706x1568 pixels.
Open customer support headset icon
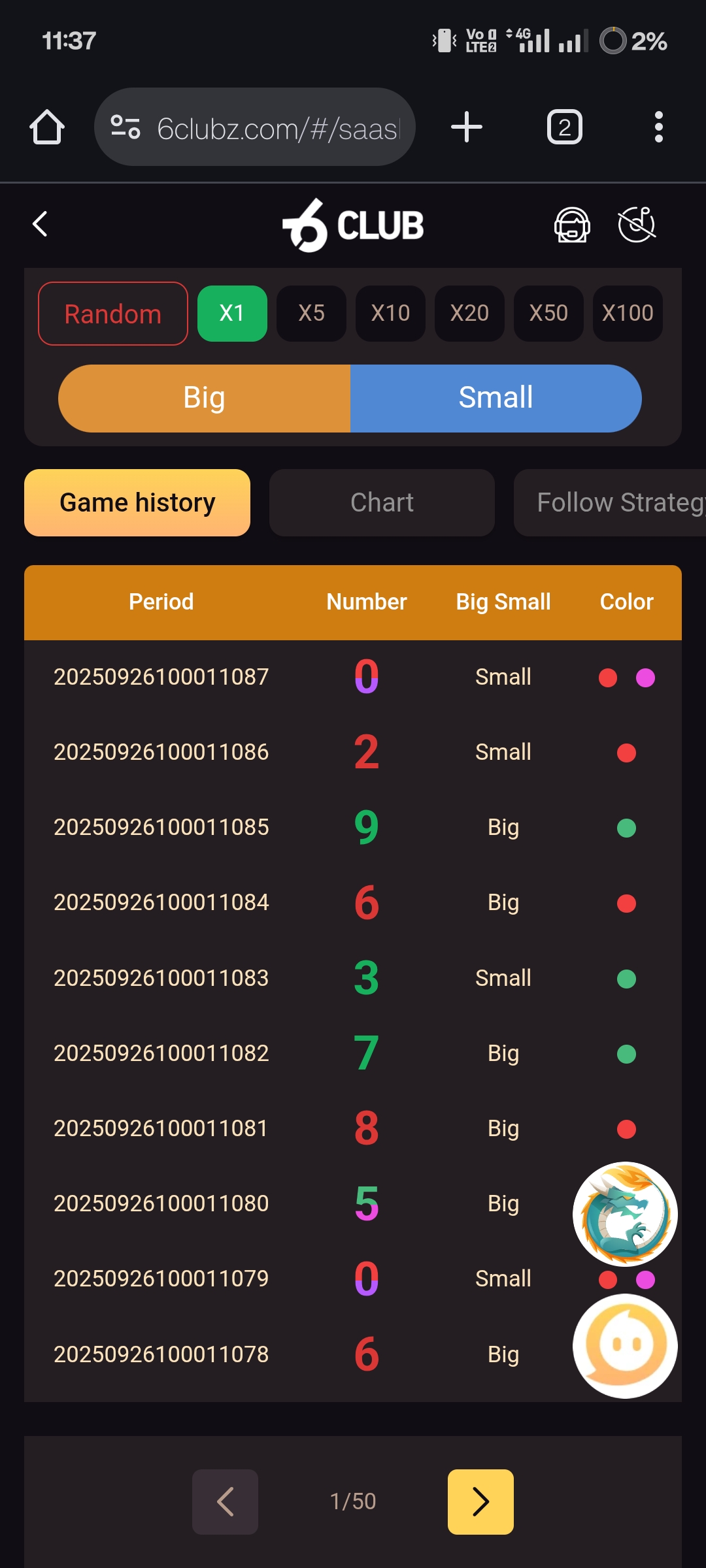click(x=572, y=225)
